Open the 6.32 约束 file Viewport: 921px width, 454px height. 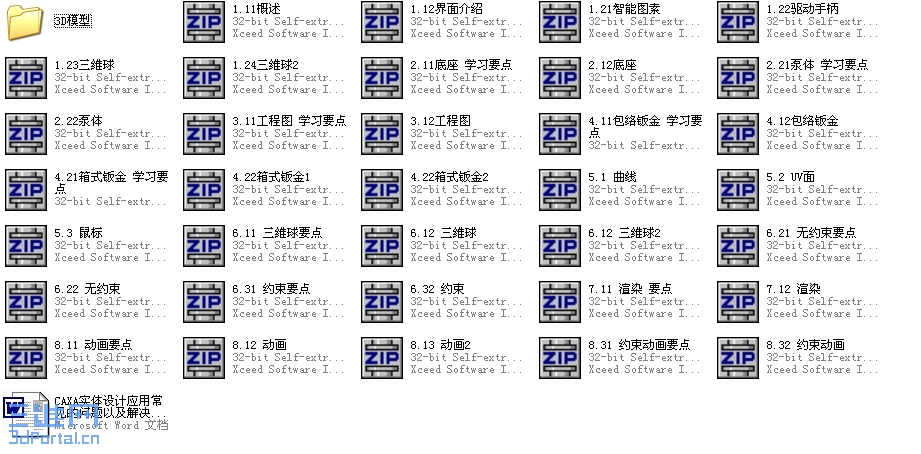tap(382, 302)
